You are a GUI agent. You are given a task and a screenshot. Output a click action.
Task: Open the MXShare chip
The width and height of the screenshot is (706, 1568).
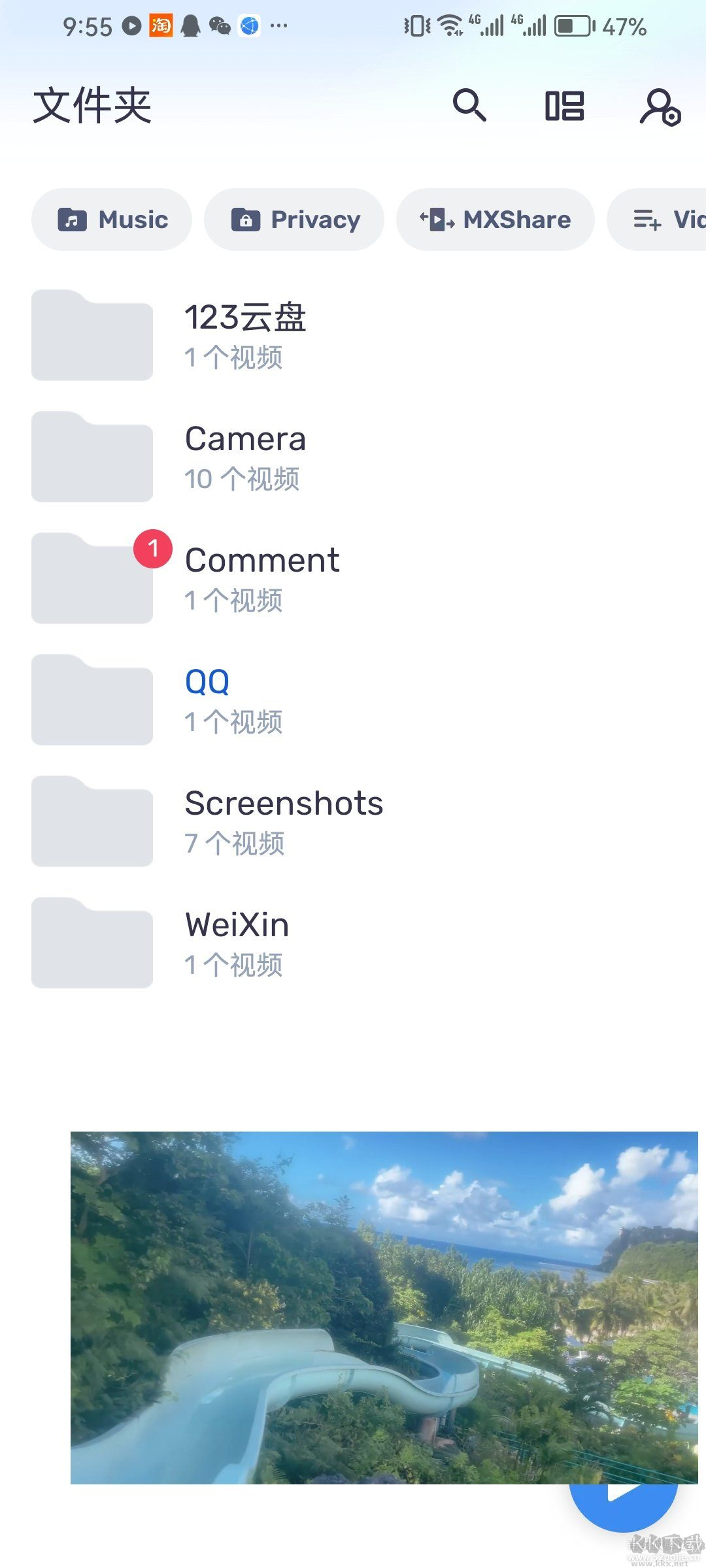(x=495, y=220)
